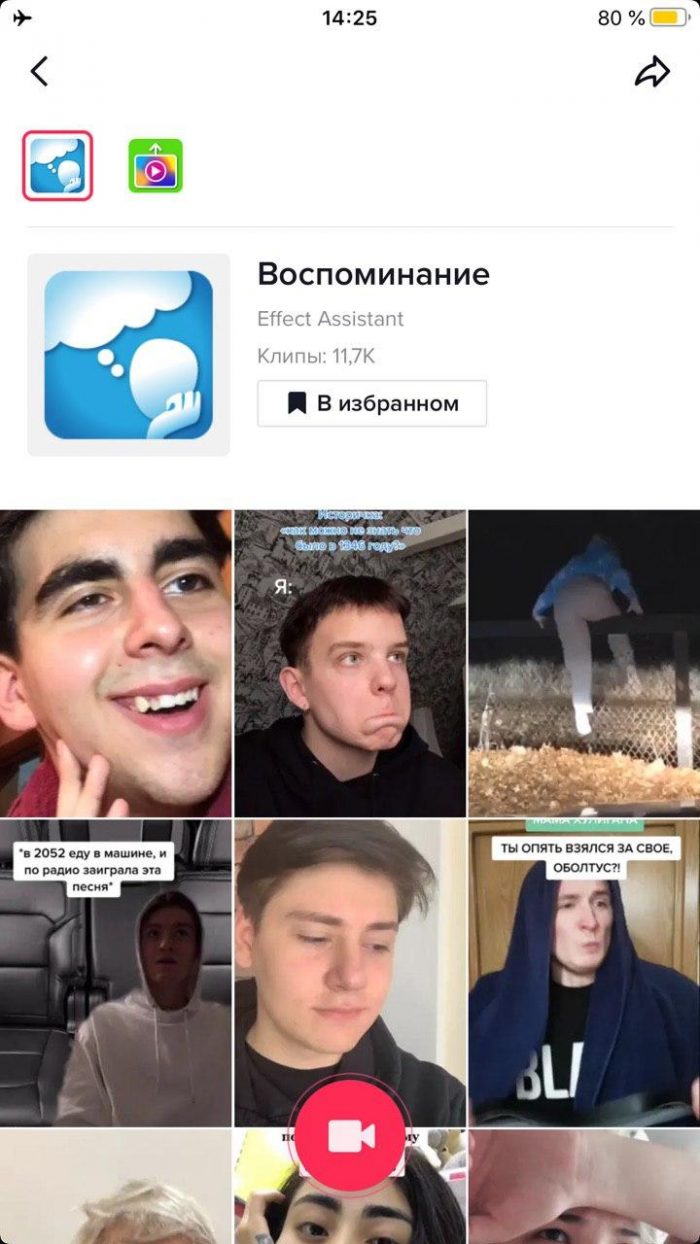This screenshot has width=700, height=1244.
Task: Open the clip captioned ТЫ ОПЯТЬ ВЗЯЛСЯ ЗА СВОЕ
Action: click(x=584, y=972)
